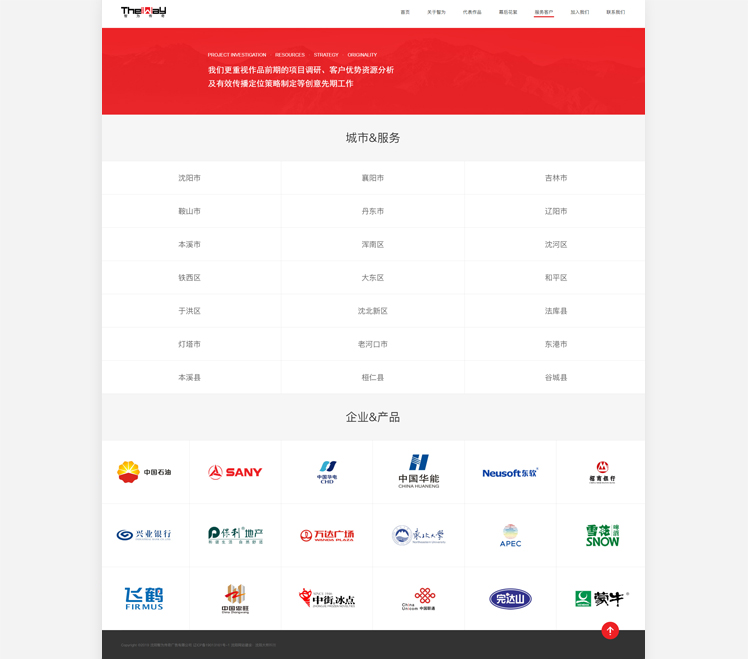Open the 代表作品 section

(x=472, y=12)
